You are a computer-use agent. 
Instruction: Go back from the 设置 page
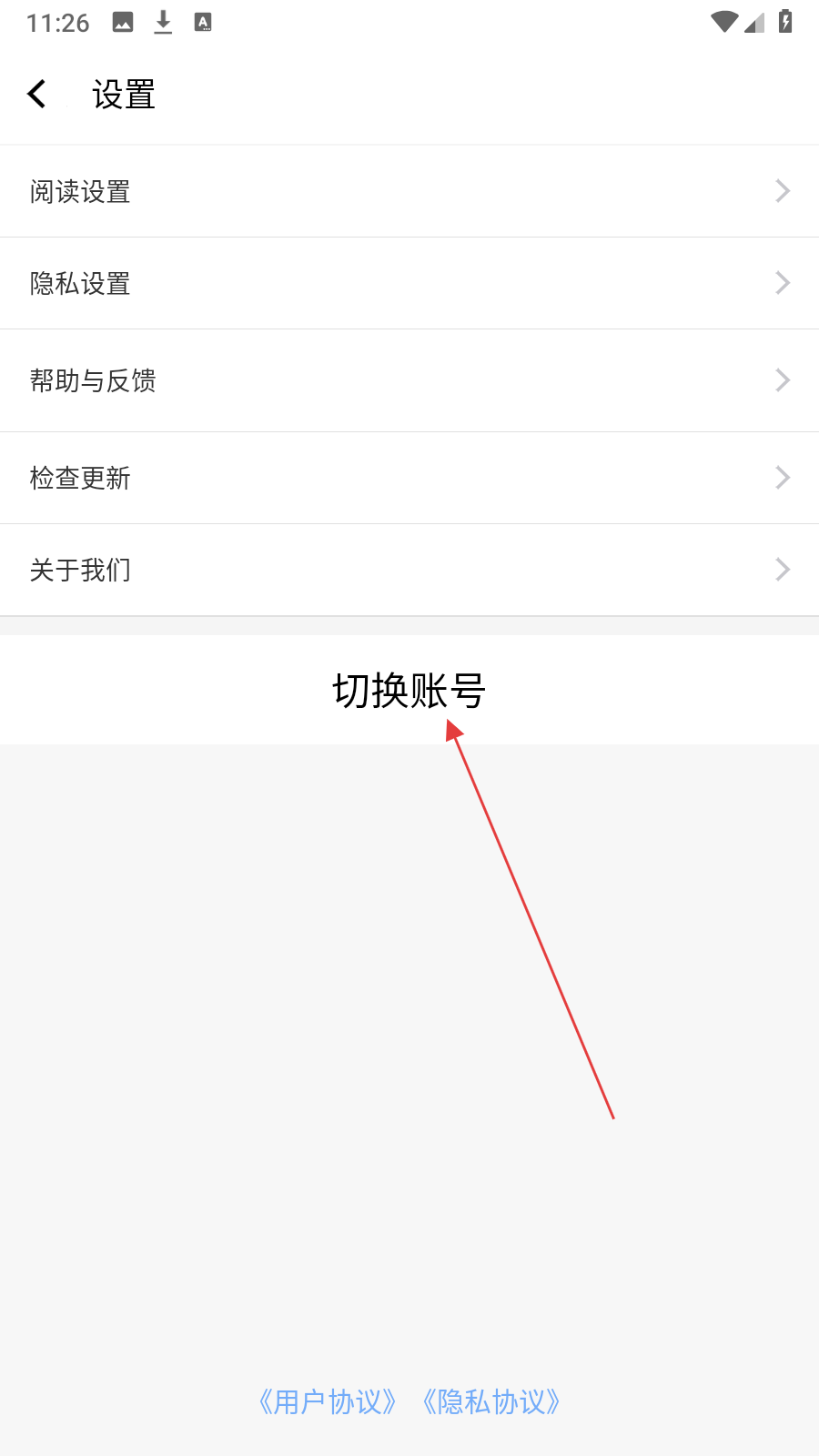pos(37,94)
